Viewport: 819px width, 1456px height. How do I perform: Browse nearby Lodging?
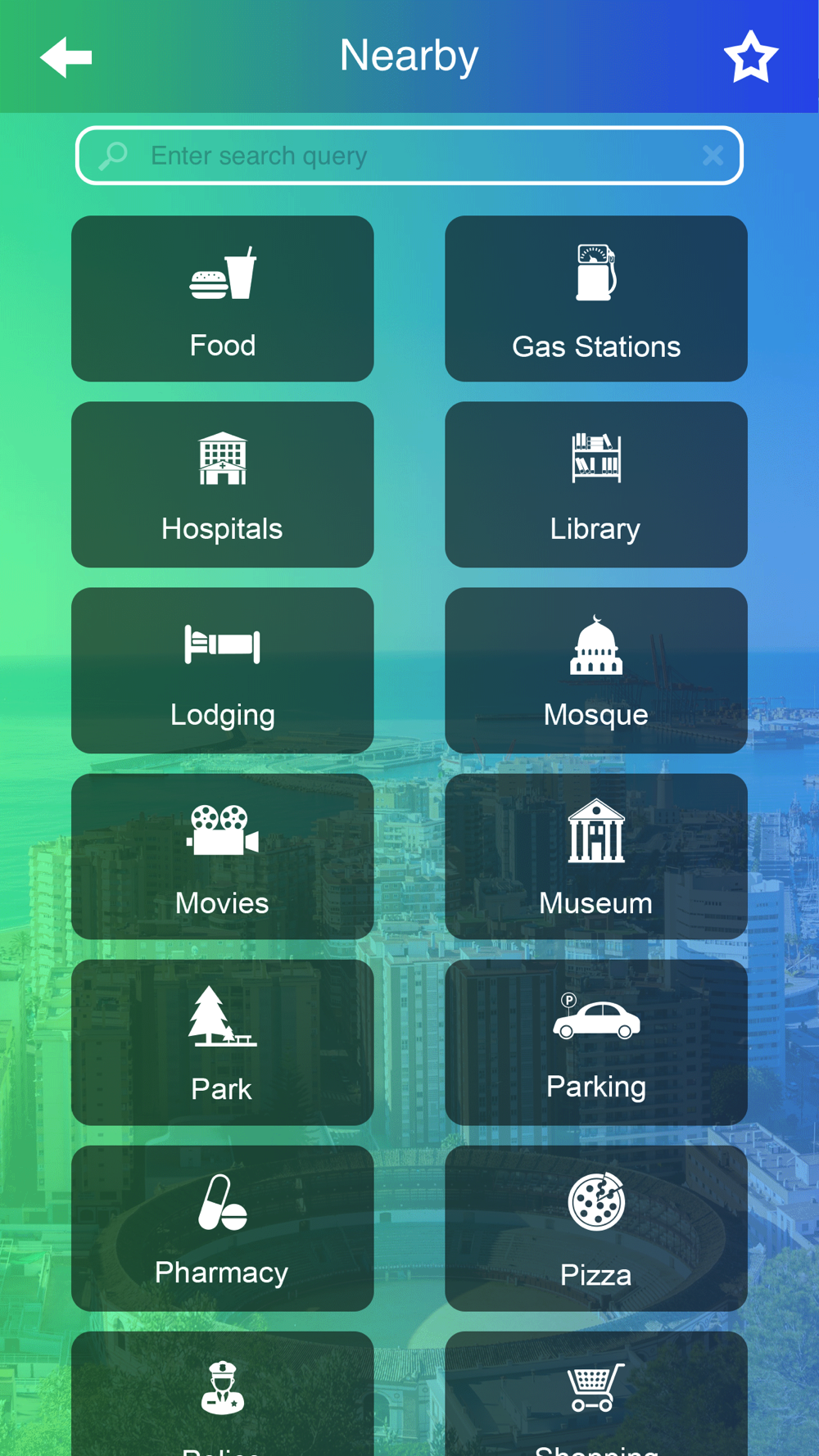pos(223,671)
